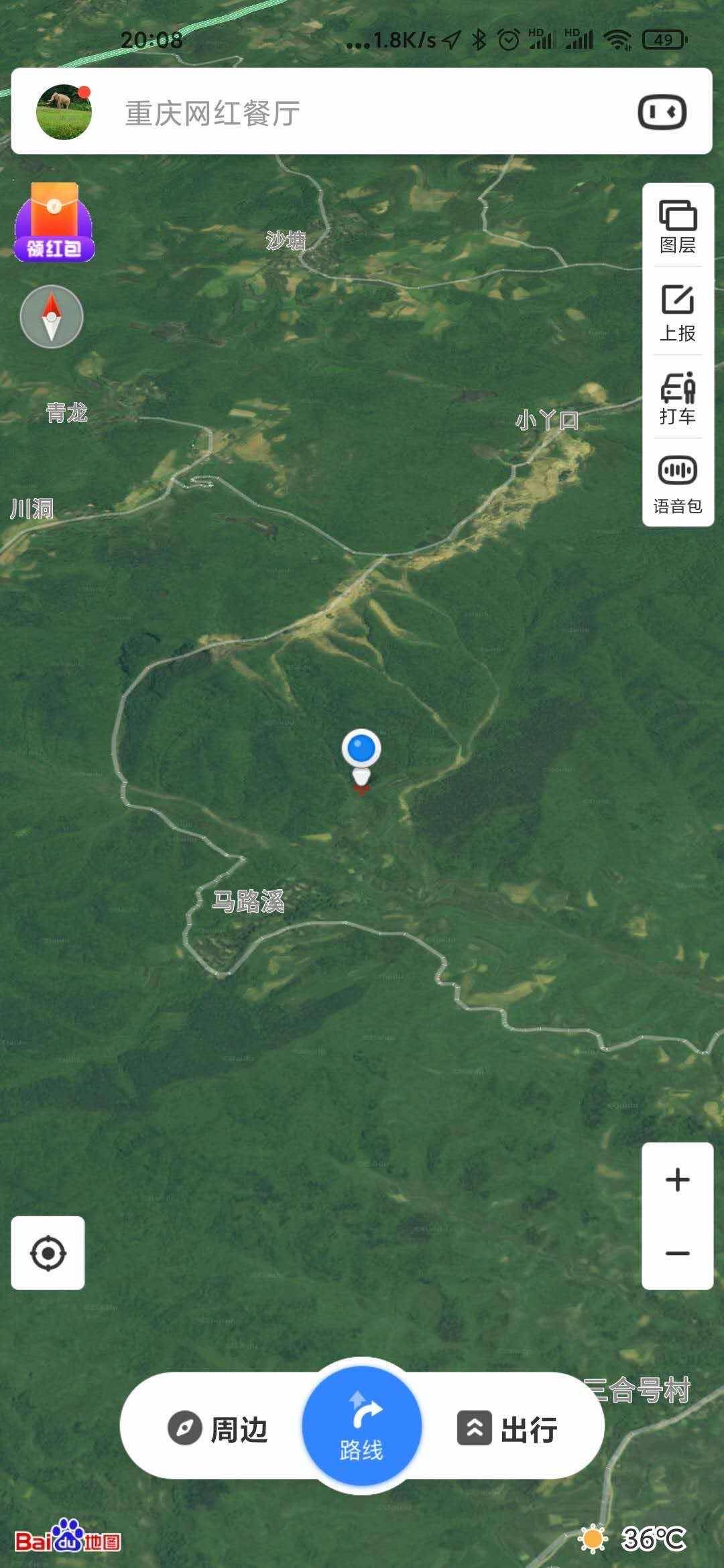Zoom out with the minus button
Image resolution: width=724 pixels, height=1568 pixels.
click(678, 1253)
